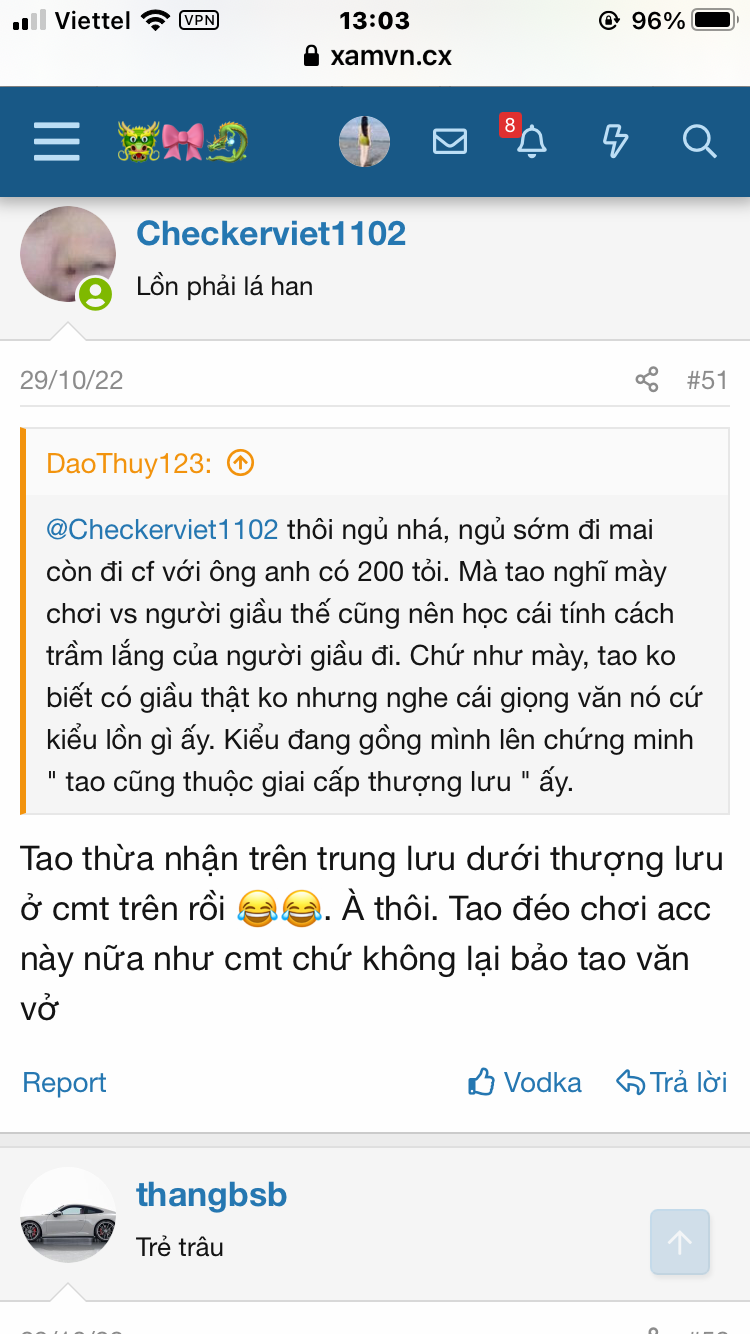This screenshot has height=1334, width=750.
Task: View Checkerviet1102's avatar picture
Action: (x=68, y=255)
